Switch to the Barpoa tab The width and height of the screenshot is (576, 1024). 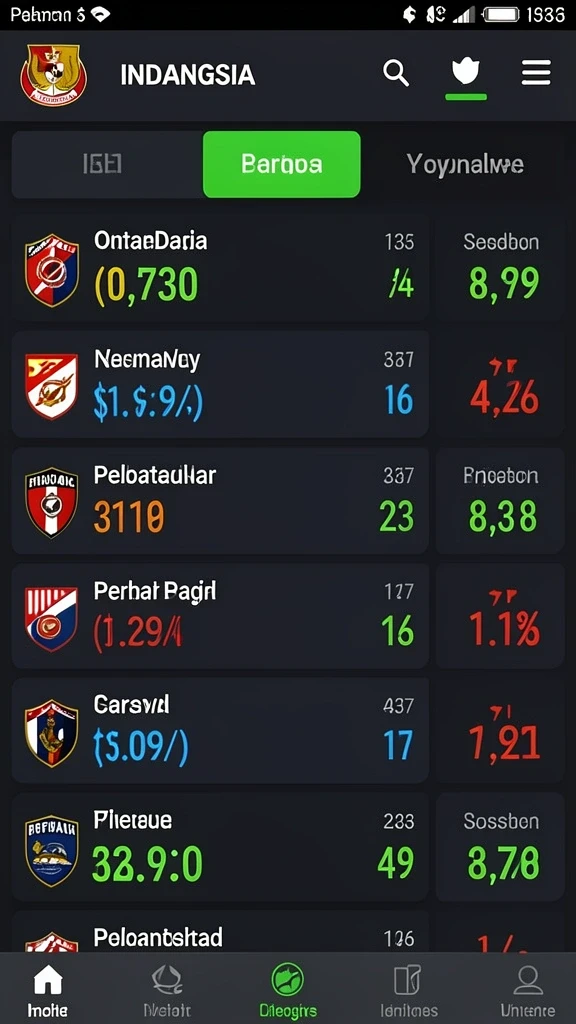coord(281,164)
